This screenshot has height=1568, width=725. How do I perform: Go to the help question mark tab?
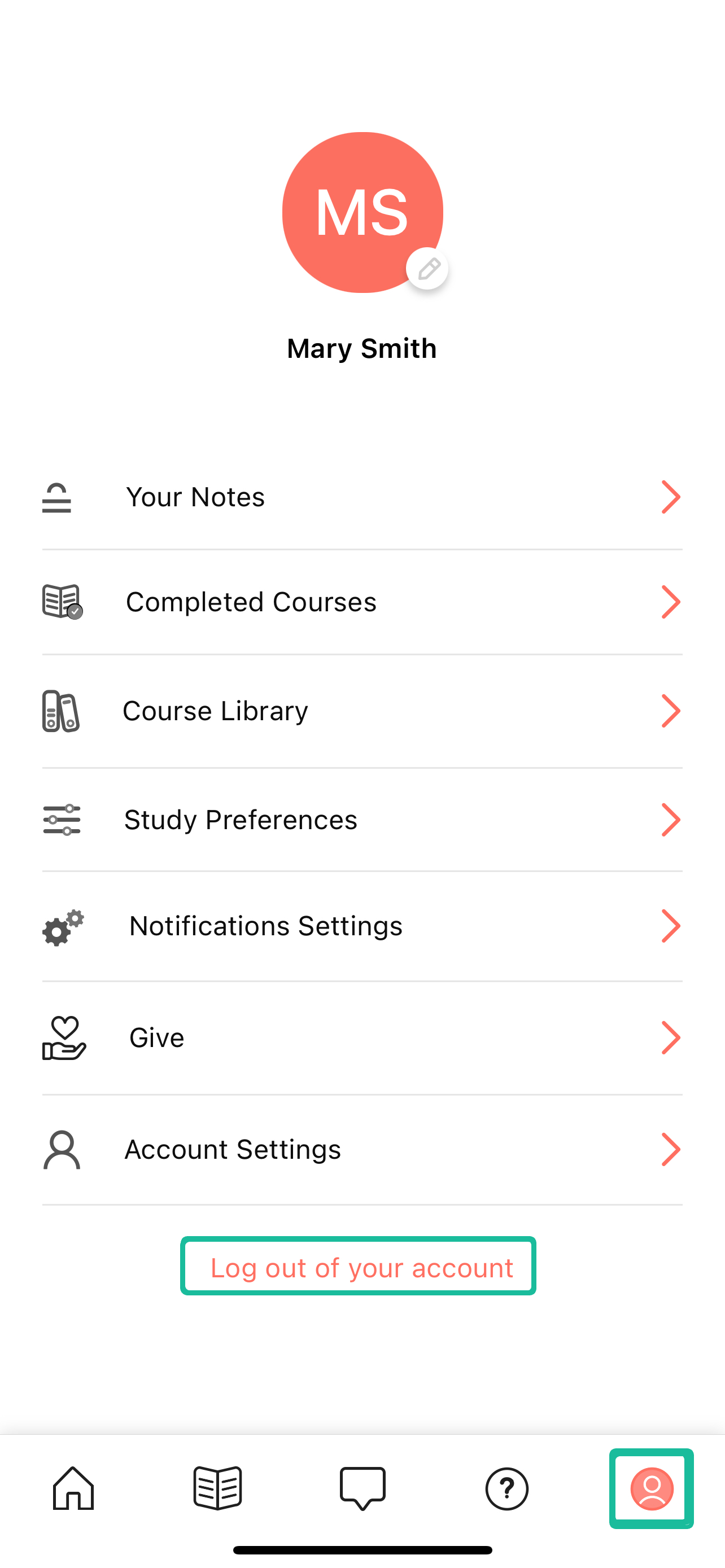(506, 1489)
